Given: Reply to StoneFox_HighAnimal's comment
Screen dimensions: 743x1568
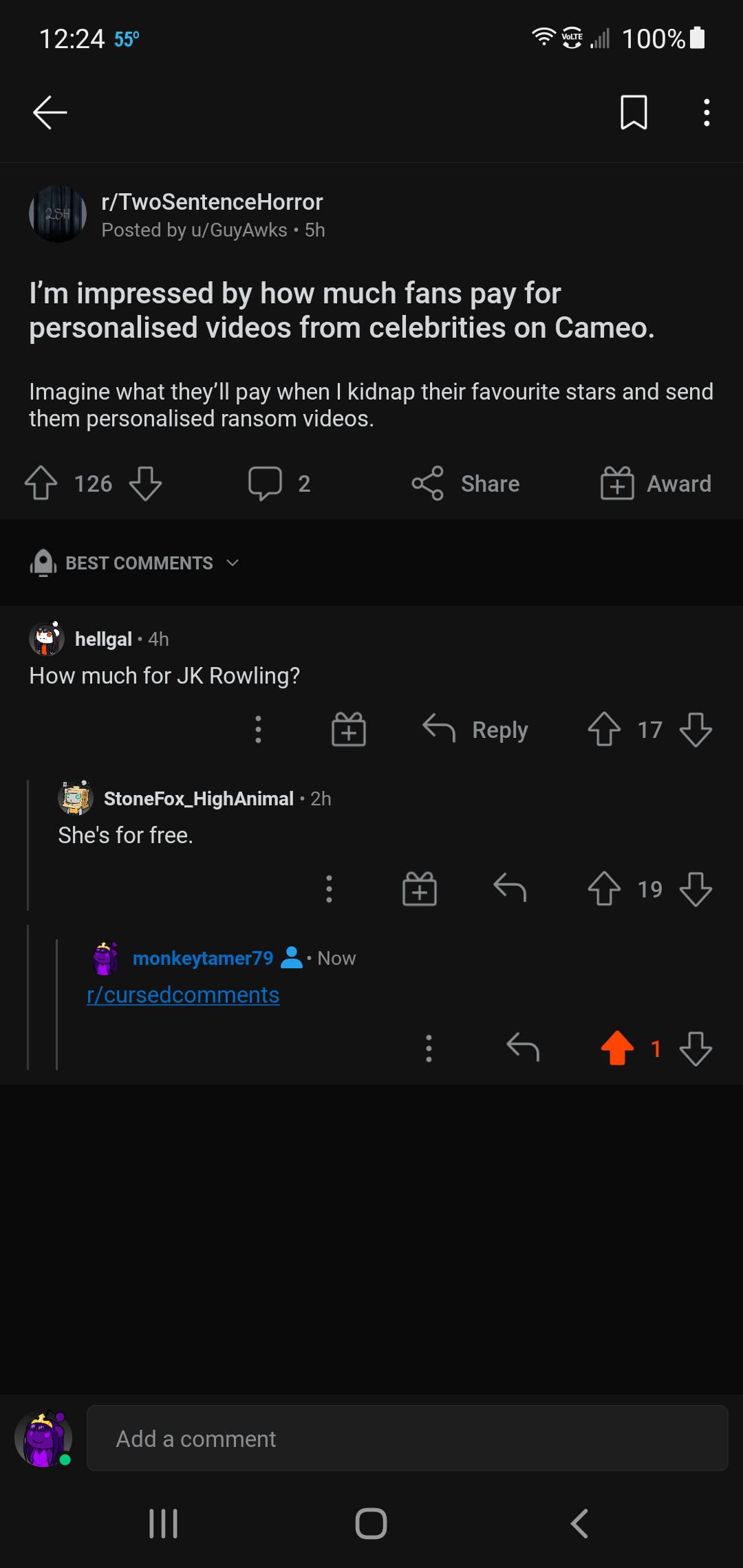Looking at the screenshot, I should pyautogui.click(x=510, y=889).
